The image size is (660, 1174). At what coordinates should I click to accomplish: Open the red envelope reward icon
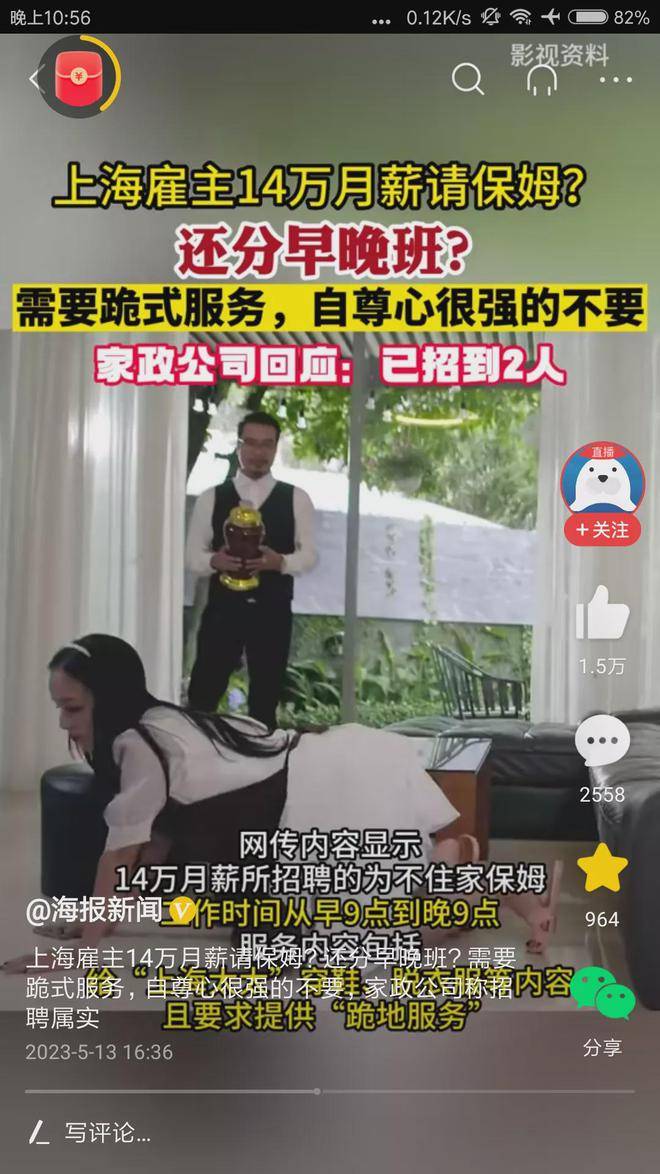[79, 78]
